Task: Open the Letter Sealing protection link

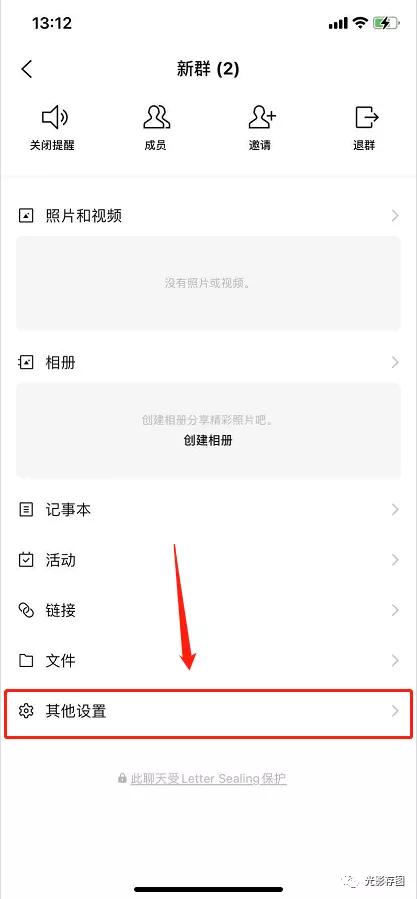Action: click(x=208, y=778)
